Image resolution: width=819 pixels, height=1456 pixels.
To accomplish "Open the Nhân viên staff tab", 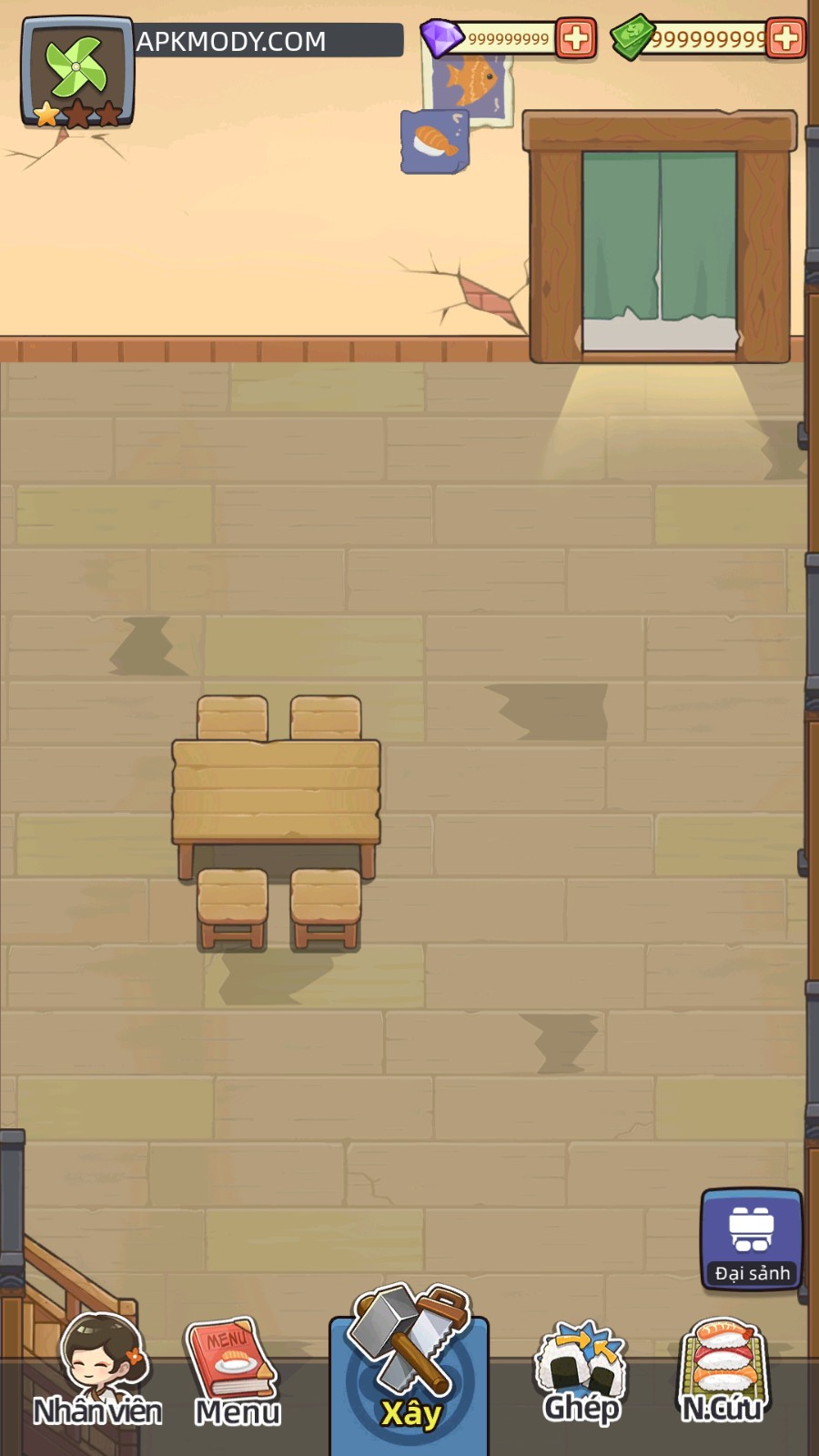I will 97,1374.
